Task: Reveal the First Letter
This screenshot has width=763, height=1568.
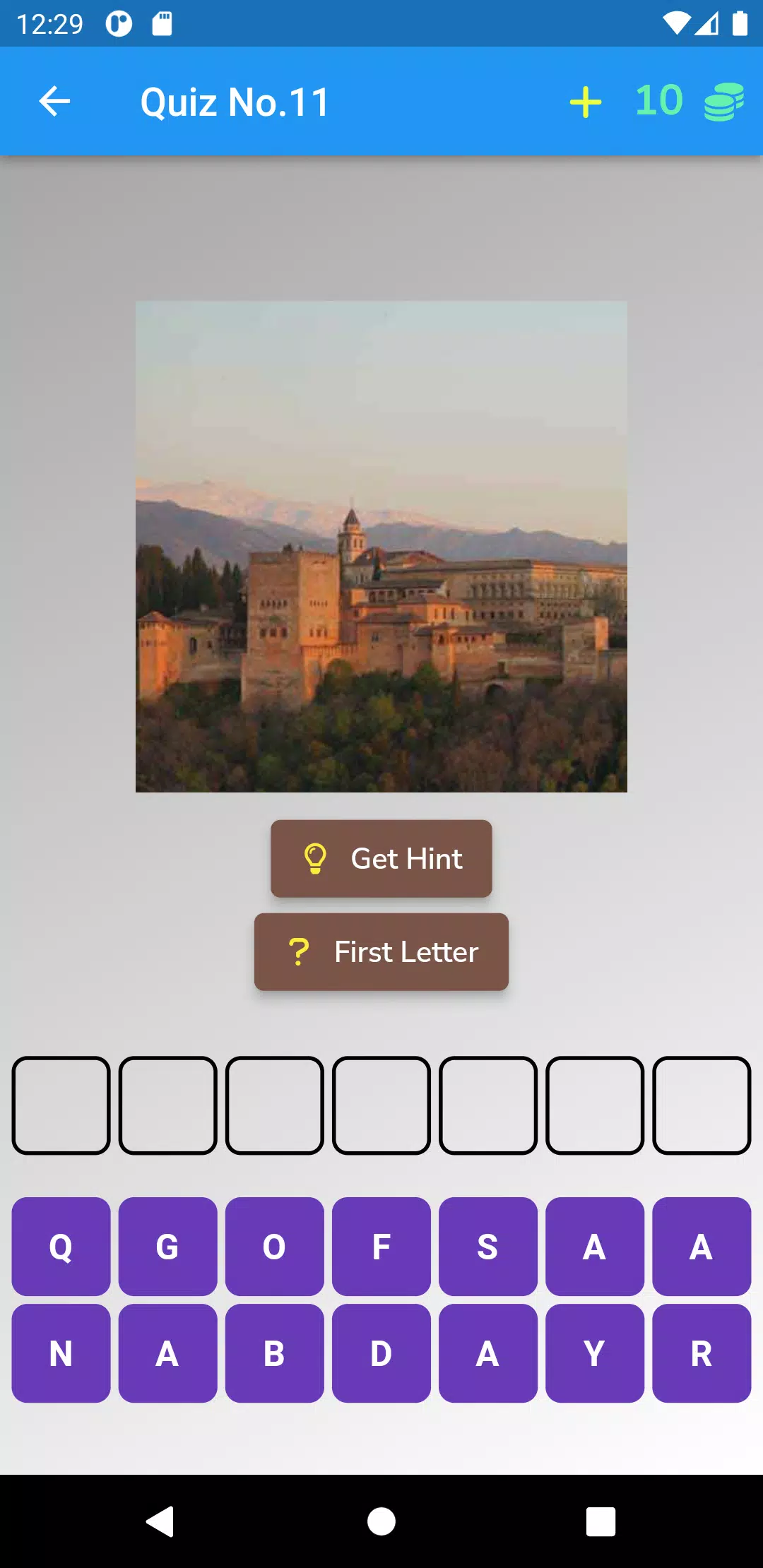Action: coord(381,951)
